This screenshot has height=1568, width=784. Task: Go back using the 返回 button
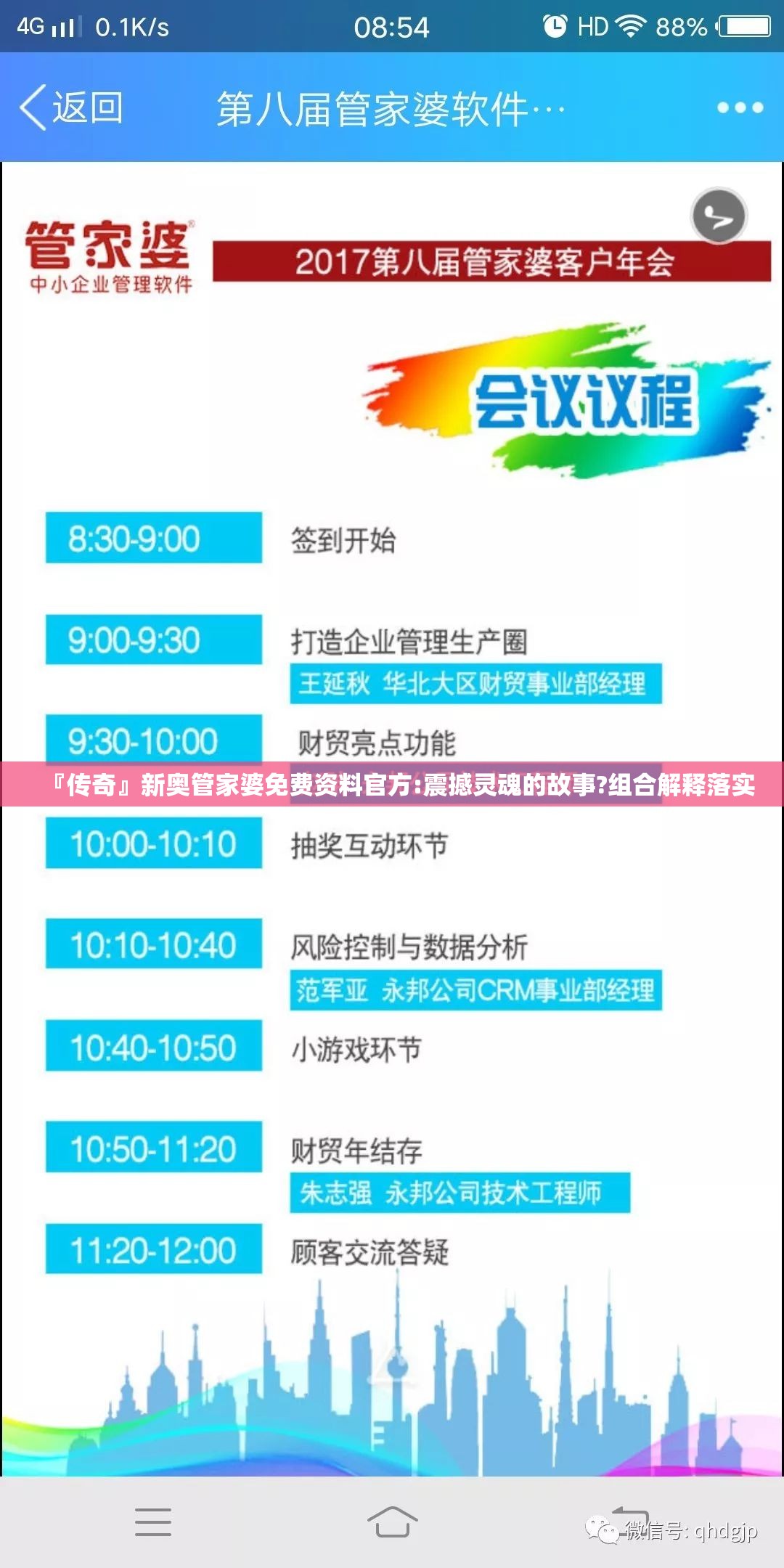click(x=71, y=108)
